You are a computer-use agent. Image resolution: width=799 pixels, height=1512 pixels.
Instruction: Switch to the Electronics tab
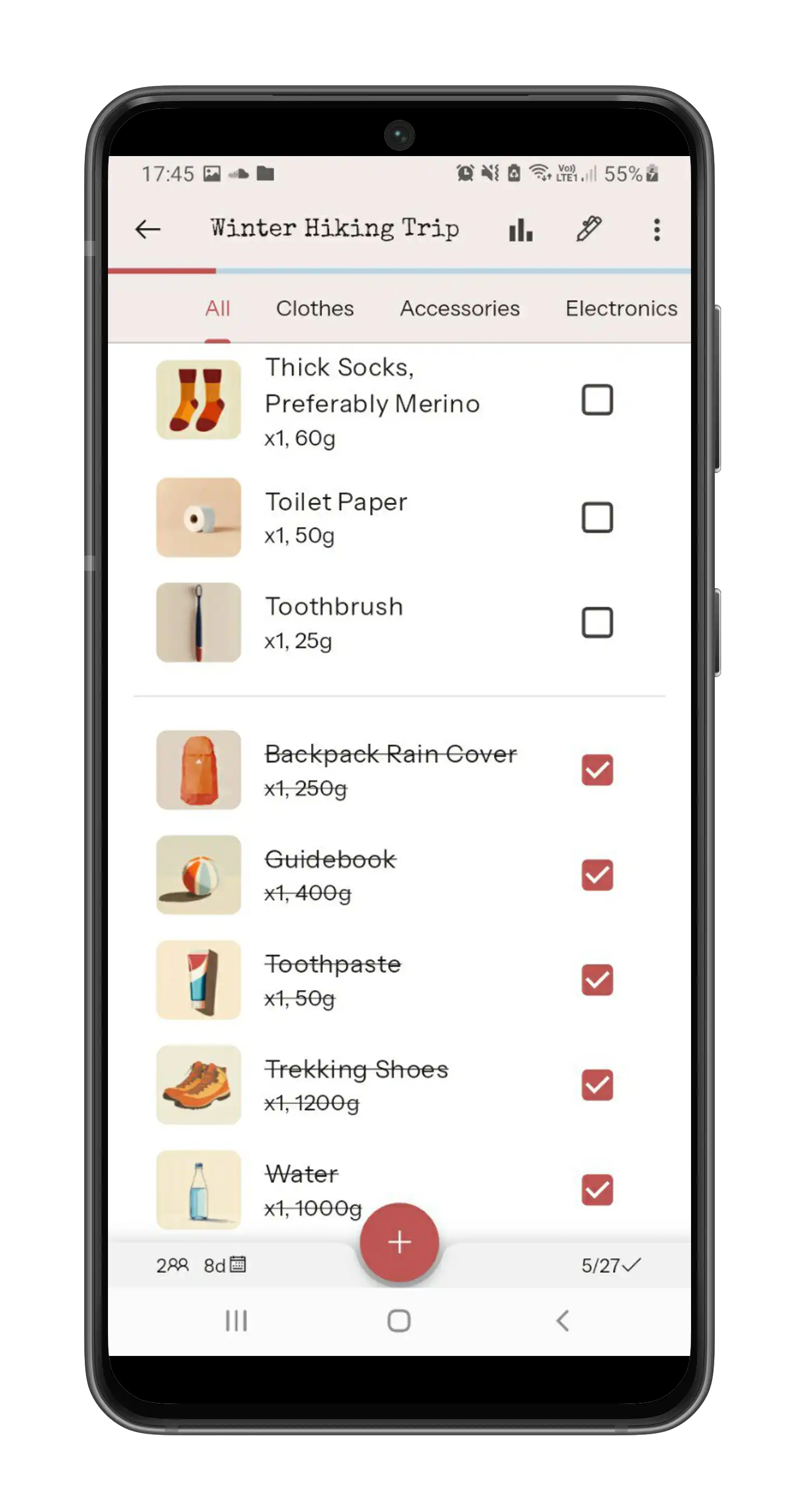point(621,308)
